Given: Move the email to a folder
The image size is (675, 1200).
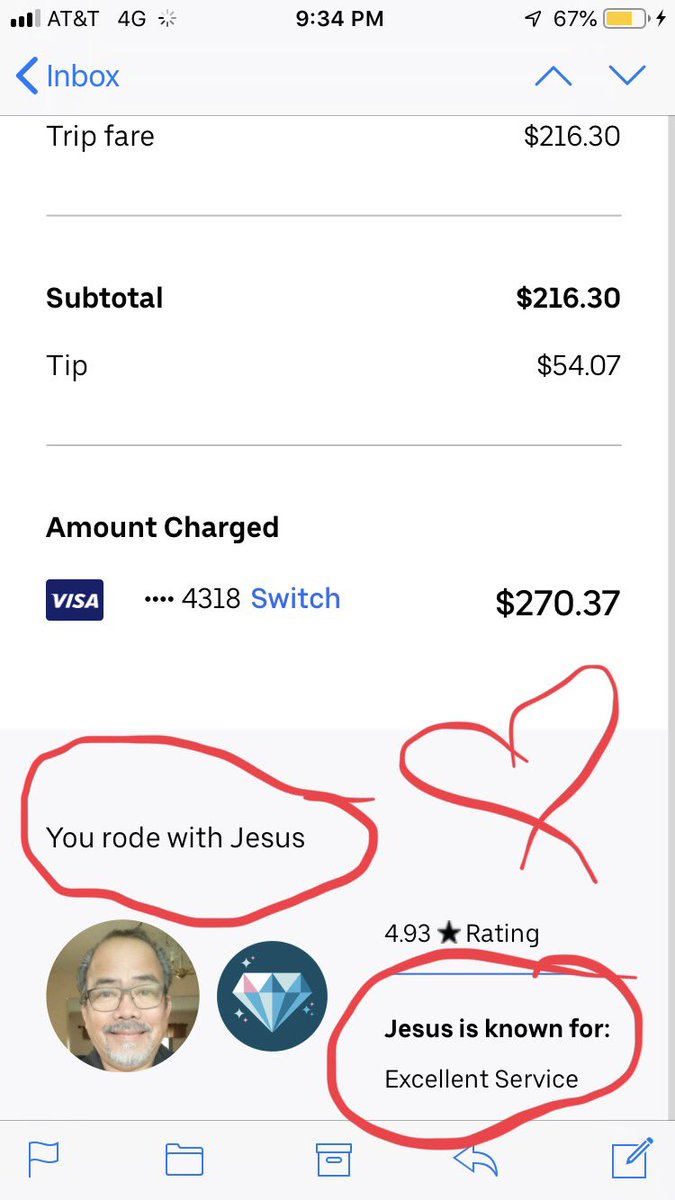Looking at the screenshot, I should tap(184, 1159).
